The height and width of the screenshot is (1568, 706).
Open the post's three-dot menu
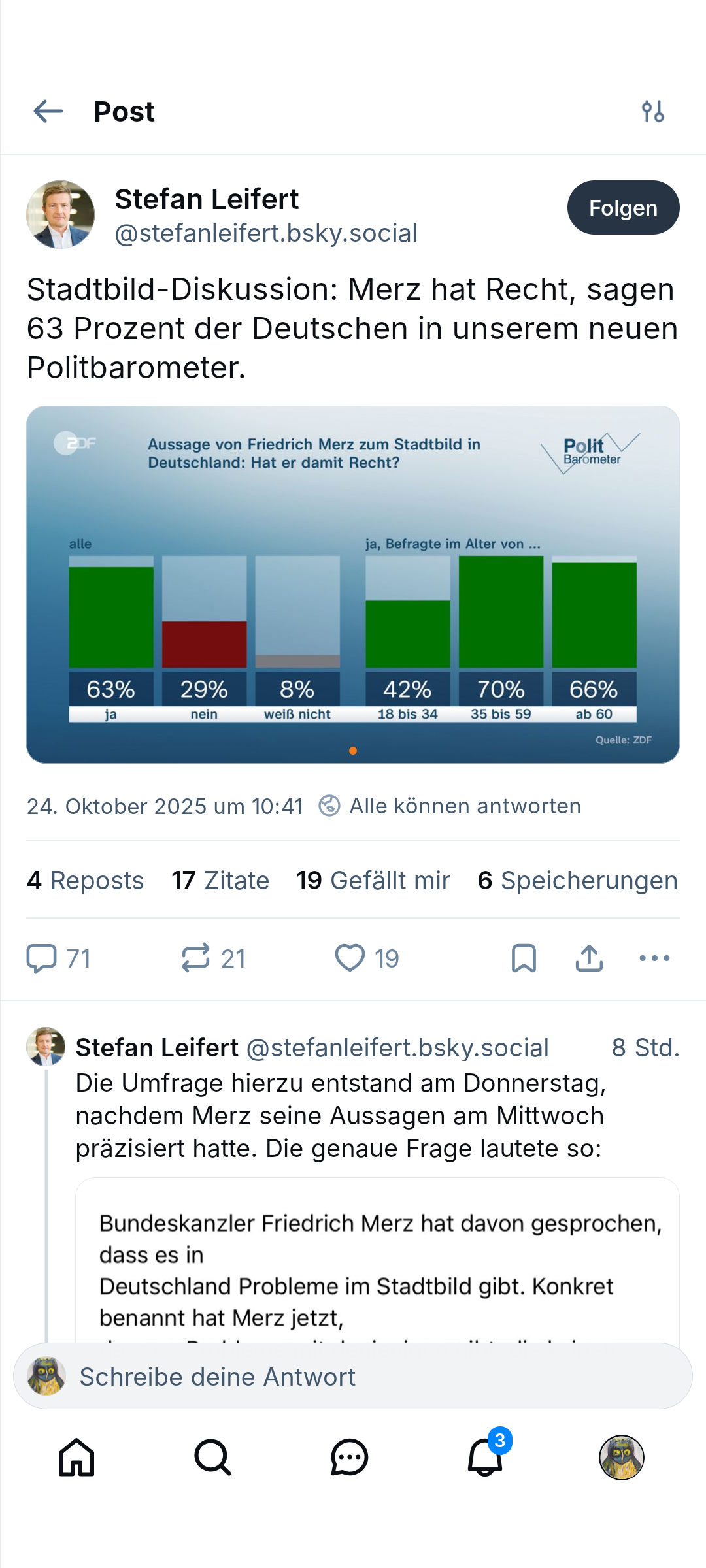pyautogui.click(x=654, y=958)
